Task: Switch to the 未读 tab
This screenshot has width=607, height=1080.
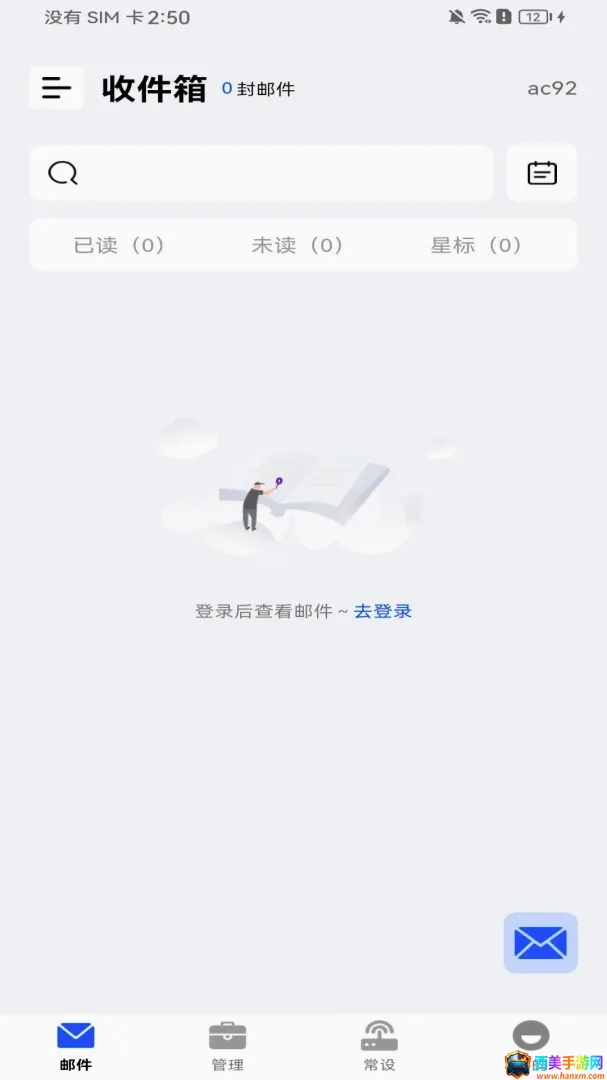Action: coord(297,245)
